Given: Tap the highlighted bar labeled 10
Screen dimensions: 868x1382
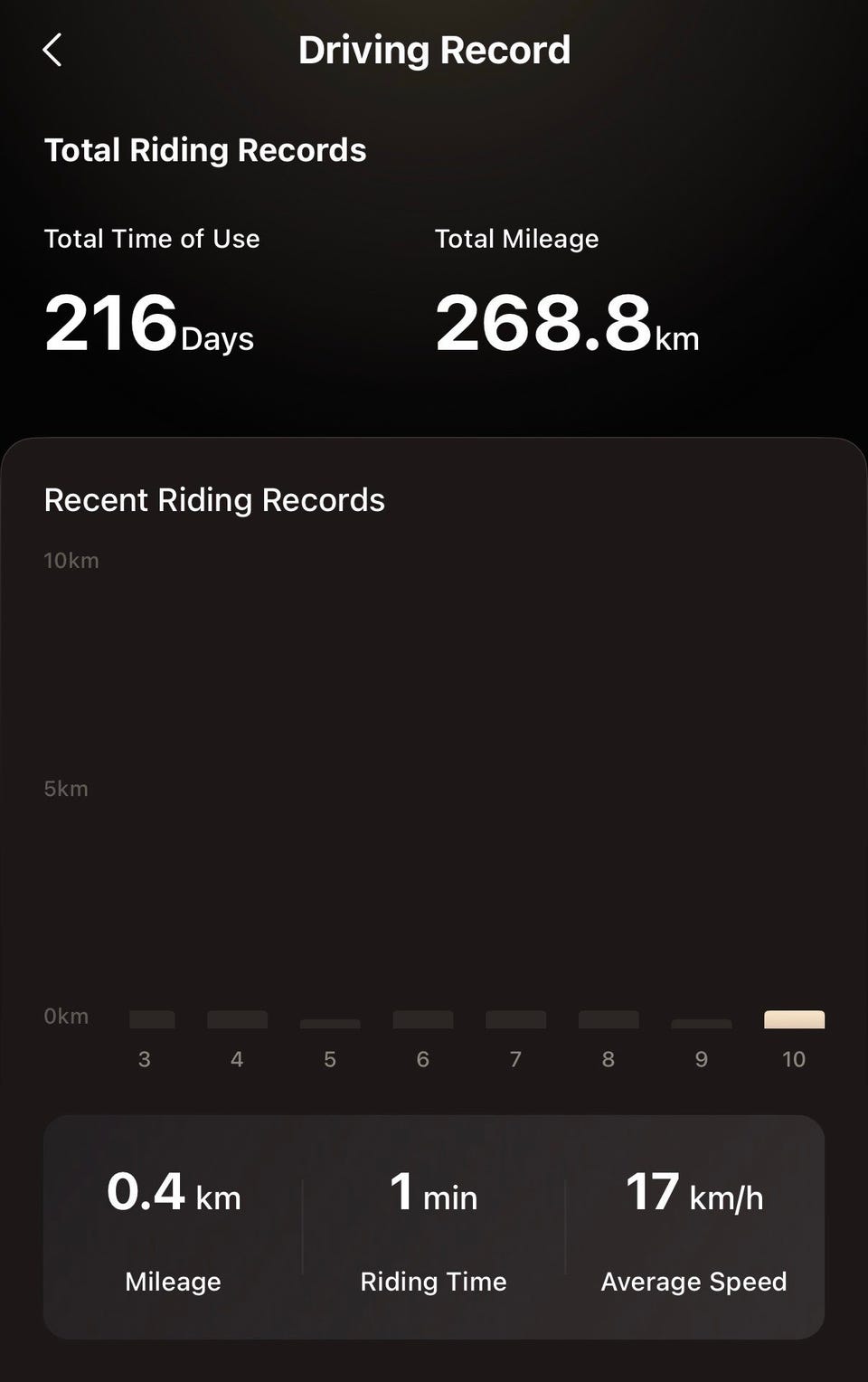Looking at the screenshot, I should (794, 1019).
